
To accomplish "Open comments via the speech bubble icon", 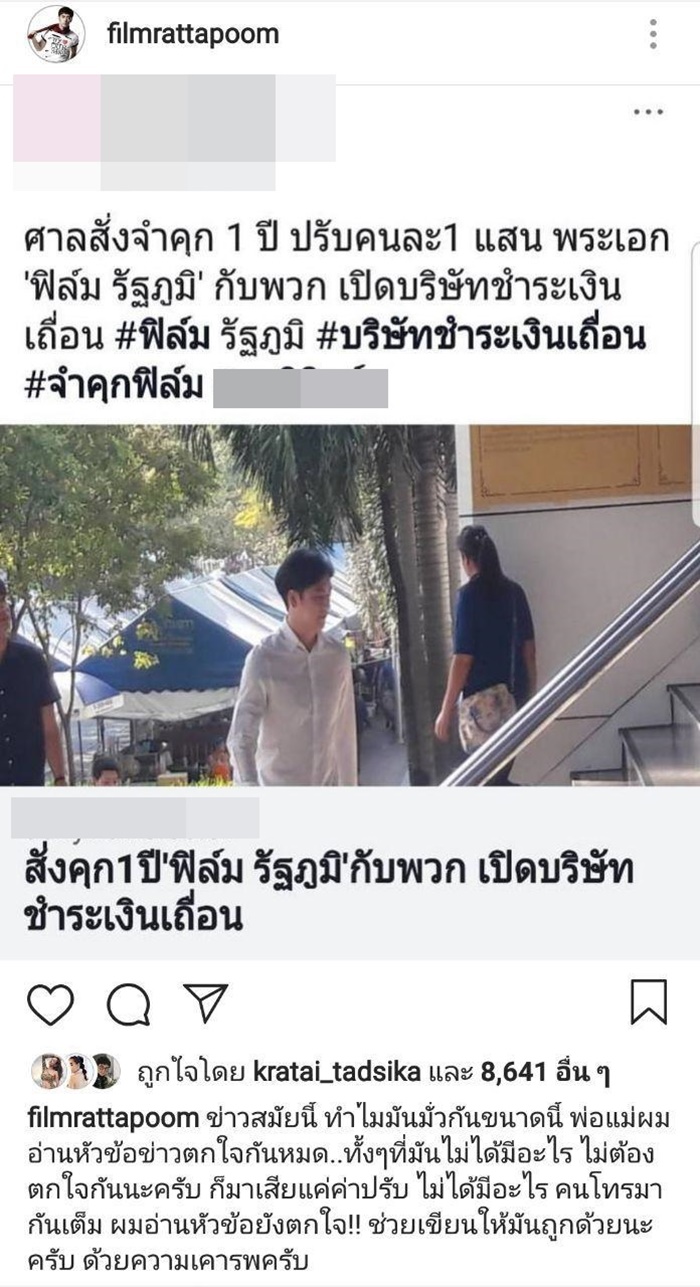I will [x=128, y=1003].
